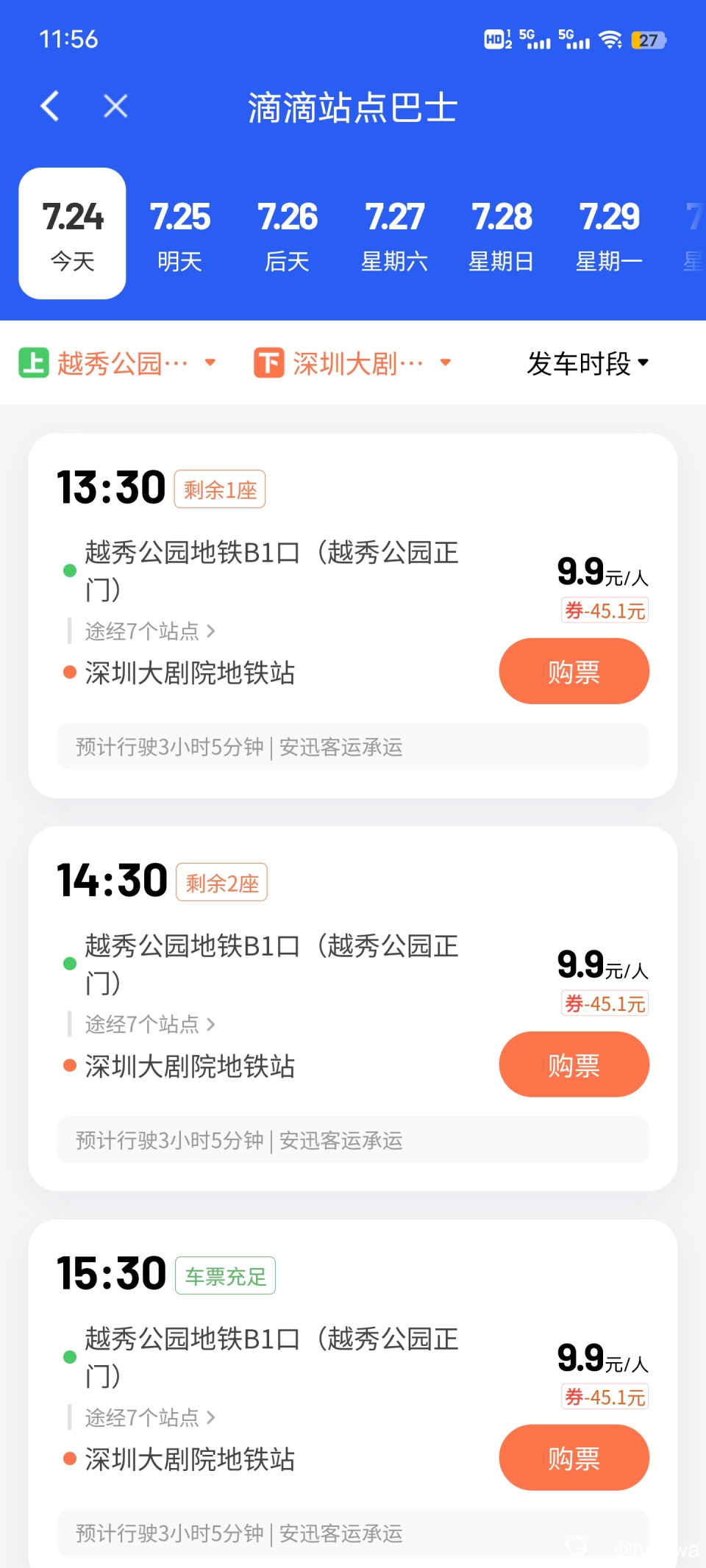Select the 7.25 明天 date tab
This screenshot has width=706, height=1568.
(x=179, y=235)
